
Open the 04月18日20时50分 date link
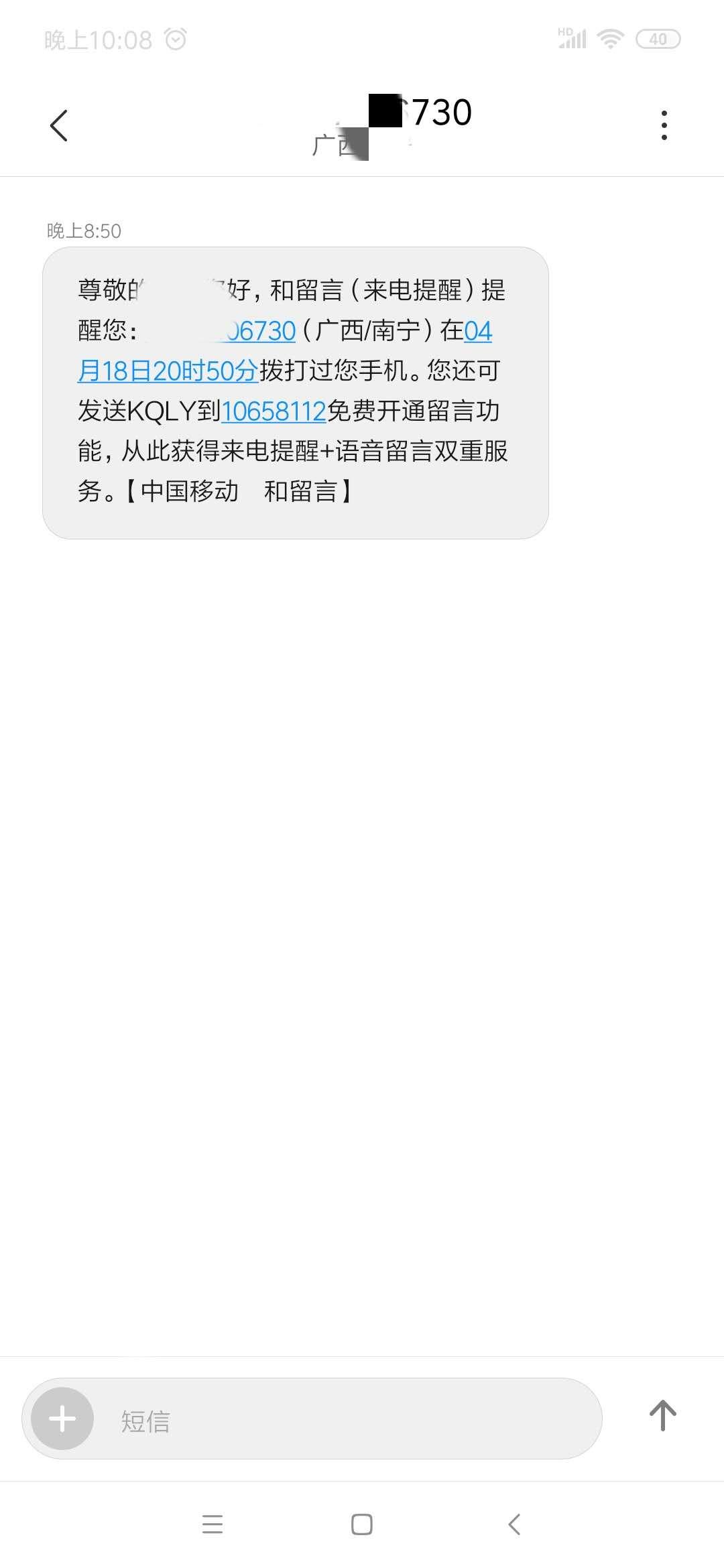pyautogui.click(x=168, y=371)
